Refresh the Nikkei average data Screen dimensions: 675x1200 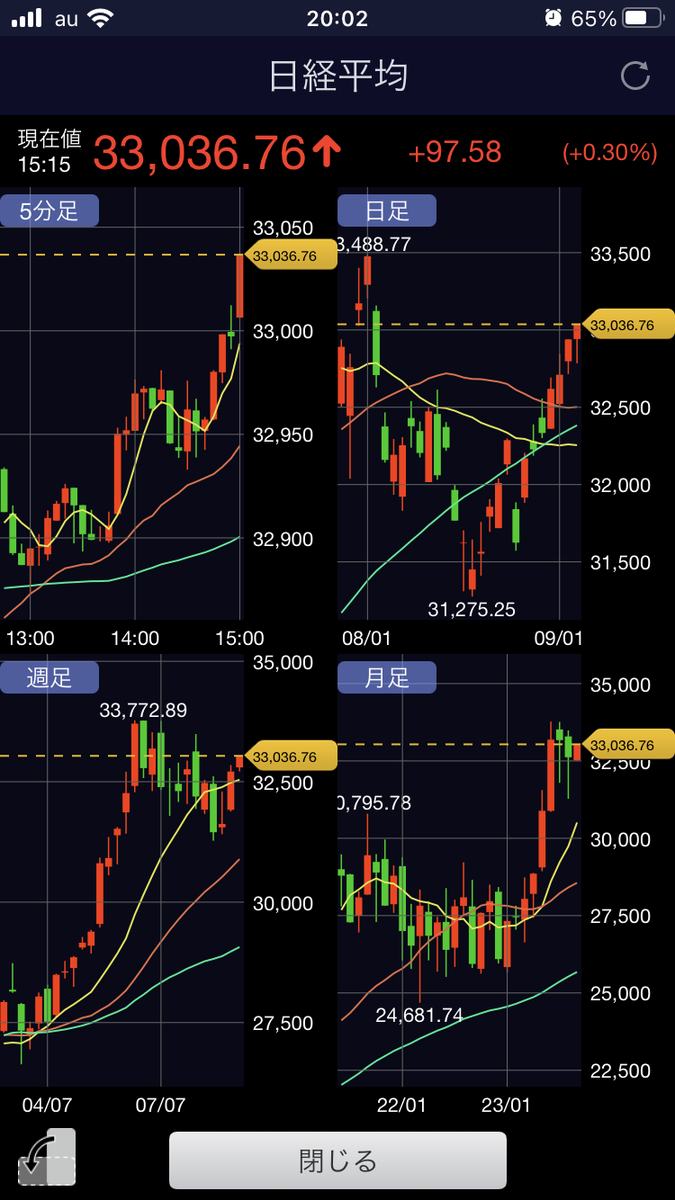point(635,77)
